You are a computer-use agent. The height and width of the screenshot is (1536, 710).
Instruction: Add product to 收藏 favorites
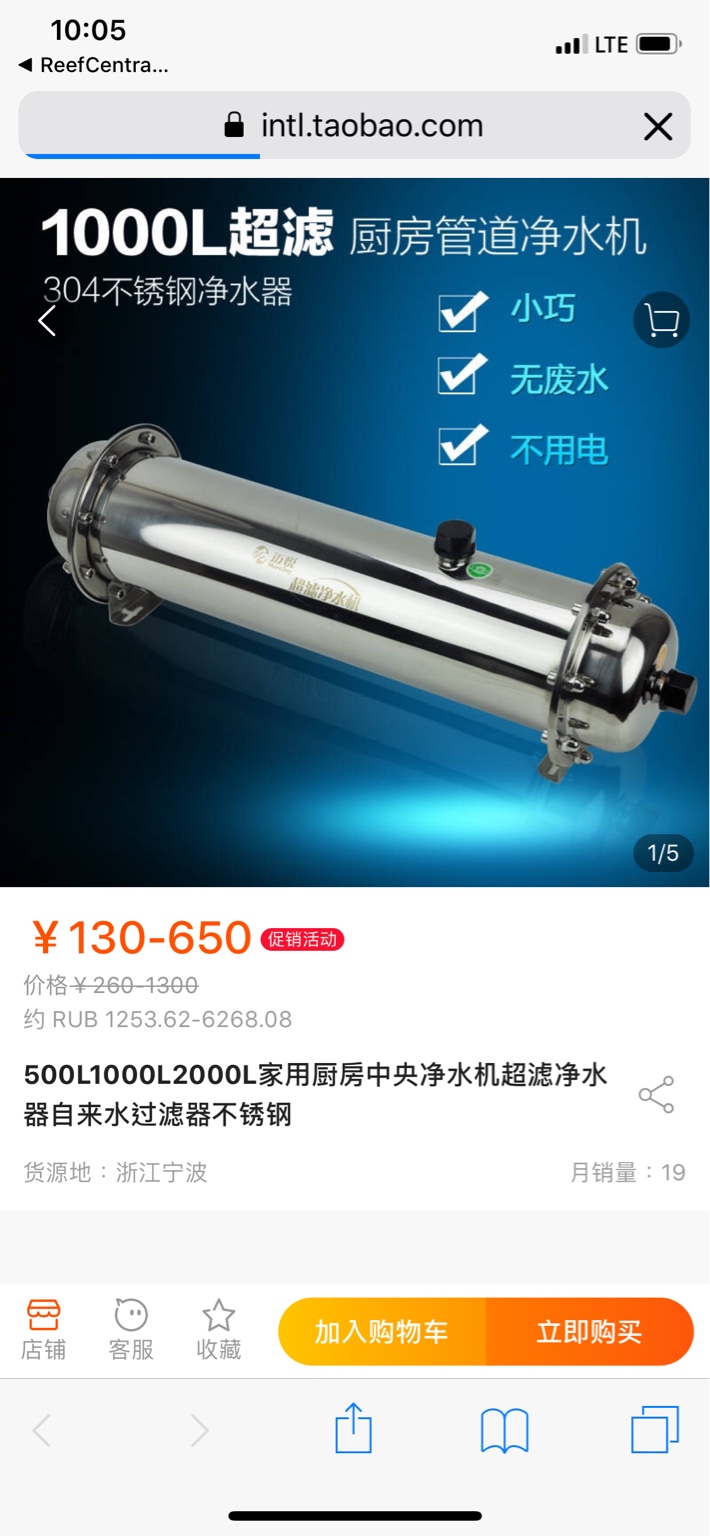[x=218, y=1330]
